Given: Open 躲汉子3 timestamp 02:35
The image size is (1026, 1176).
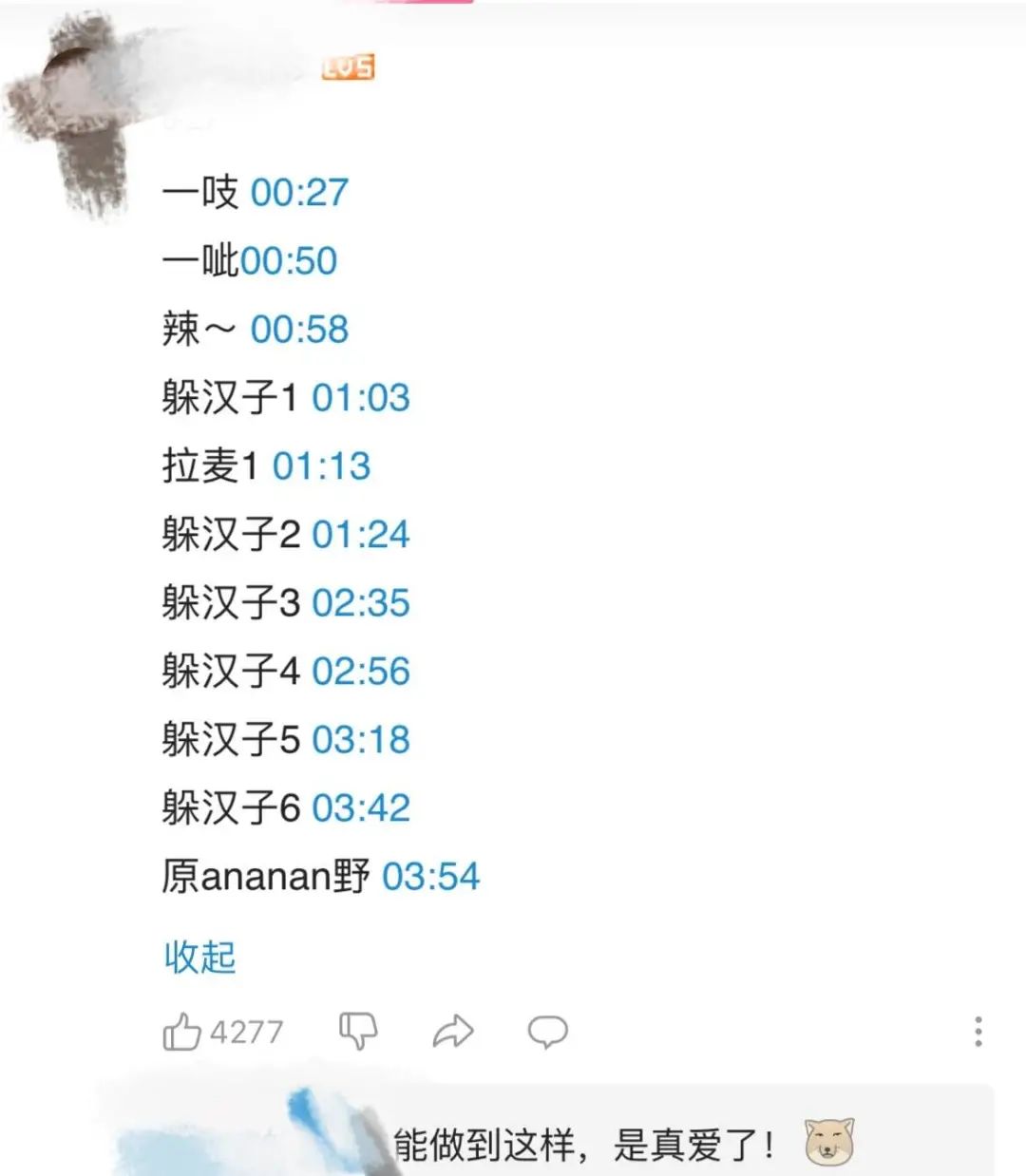Looking at the screenshot, I should pos(359,603).
